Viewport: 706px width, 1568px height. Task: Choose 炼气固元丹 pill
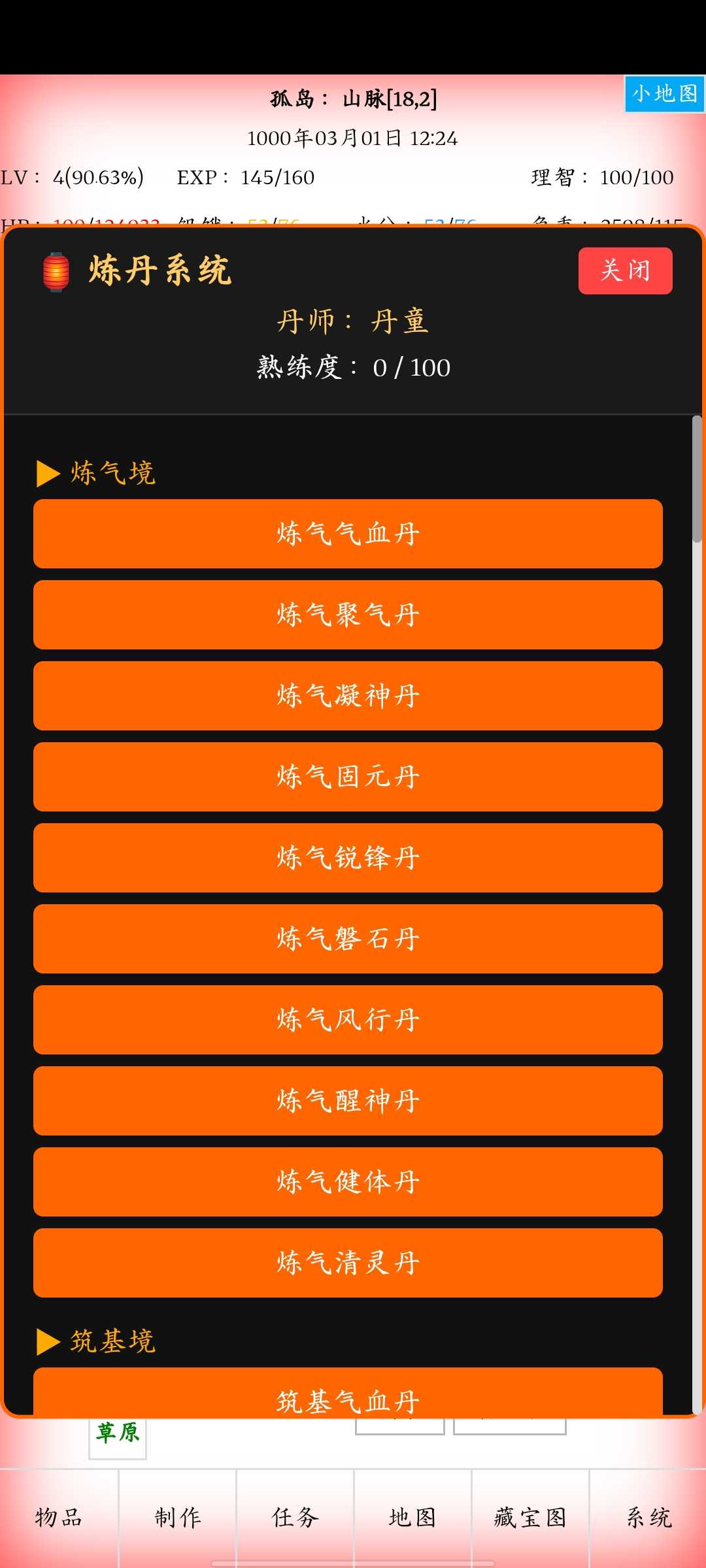click(348, 777)
